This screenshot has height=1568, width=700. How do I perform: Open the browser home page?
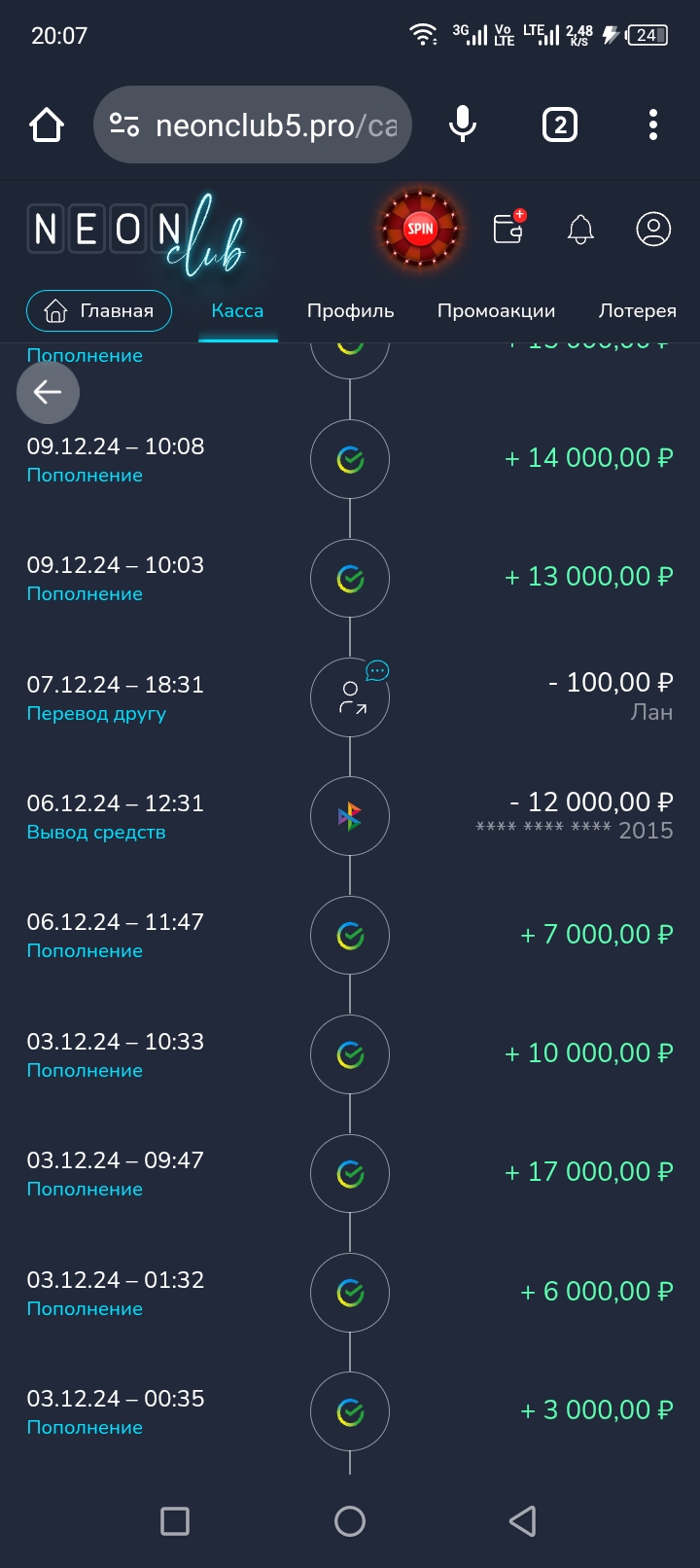tap(47, 125)
